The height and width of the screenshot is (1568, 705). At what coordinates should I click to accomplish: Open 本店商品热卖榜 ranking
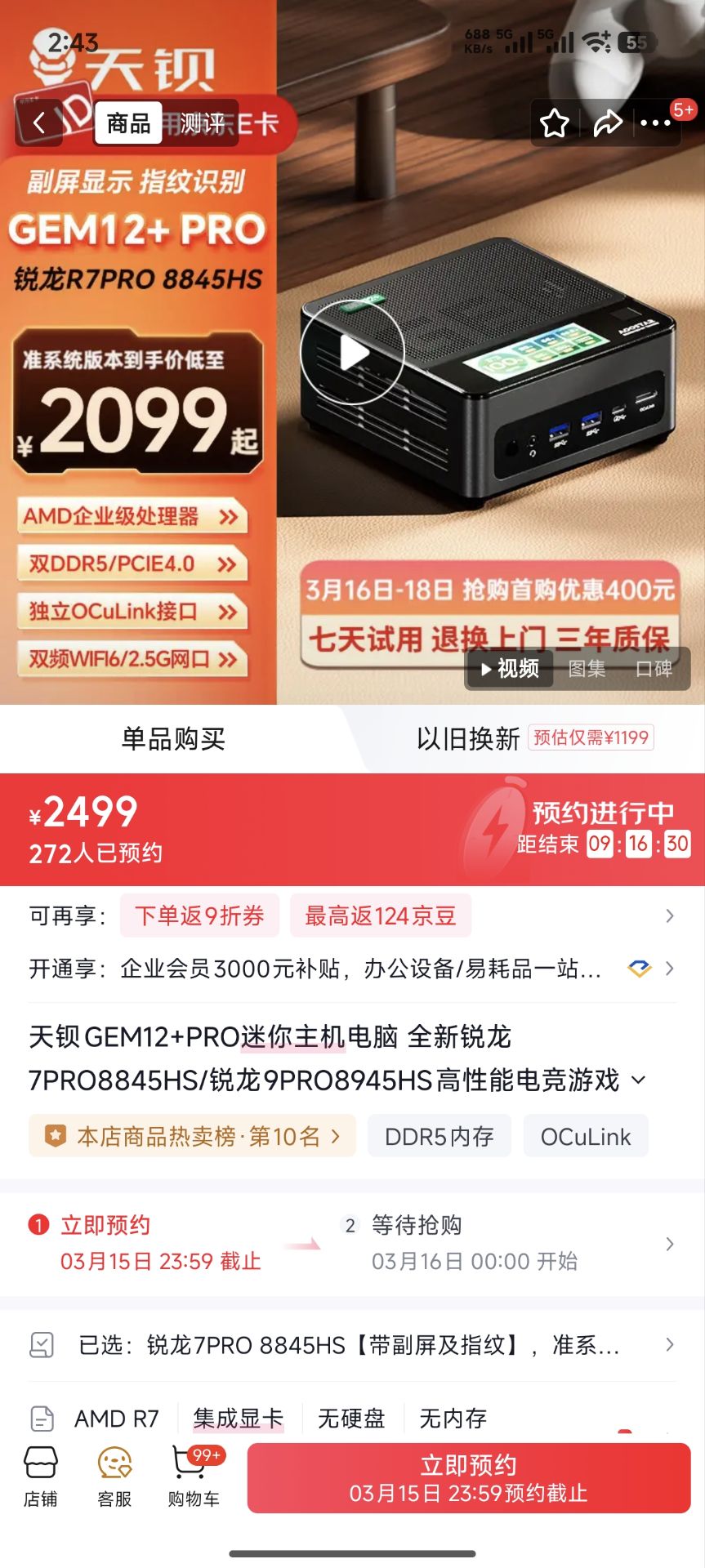coord(193,1136)
